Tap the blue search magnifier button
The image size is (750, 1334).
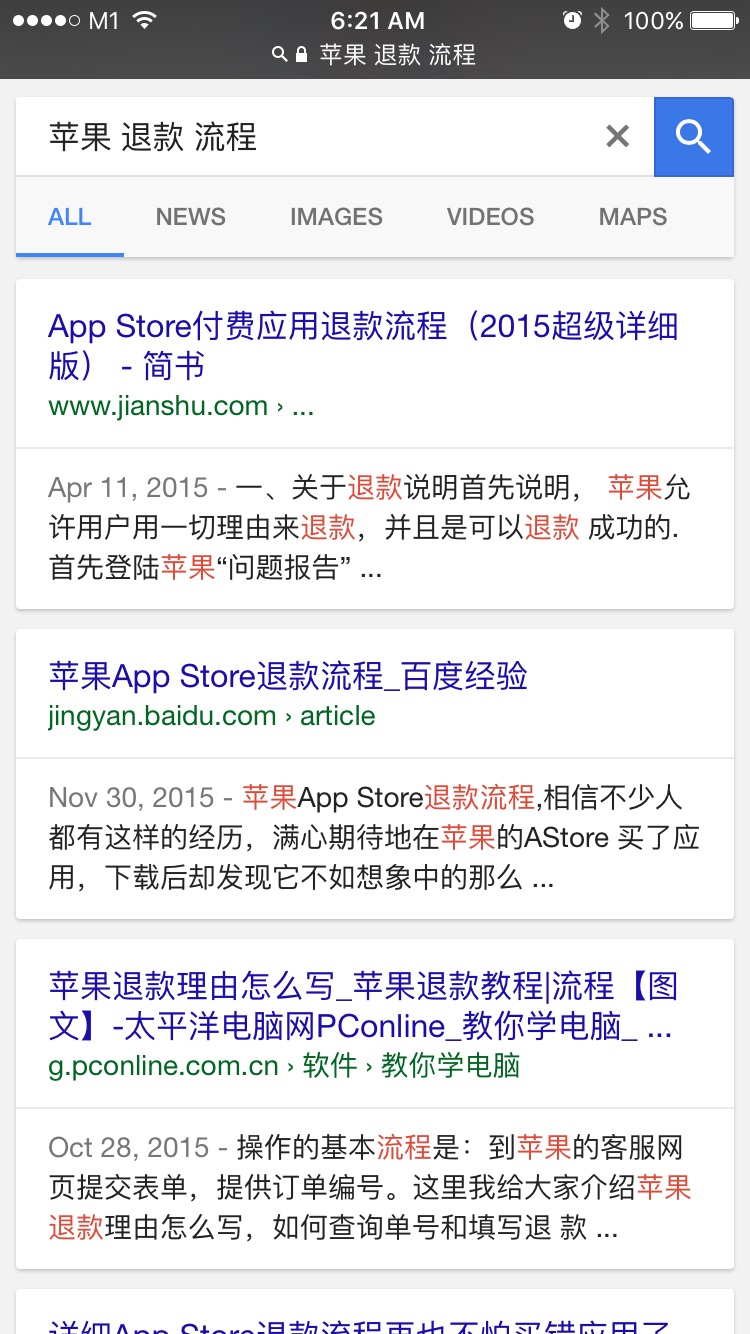[x=693, y=137]
